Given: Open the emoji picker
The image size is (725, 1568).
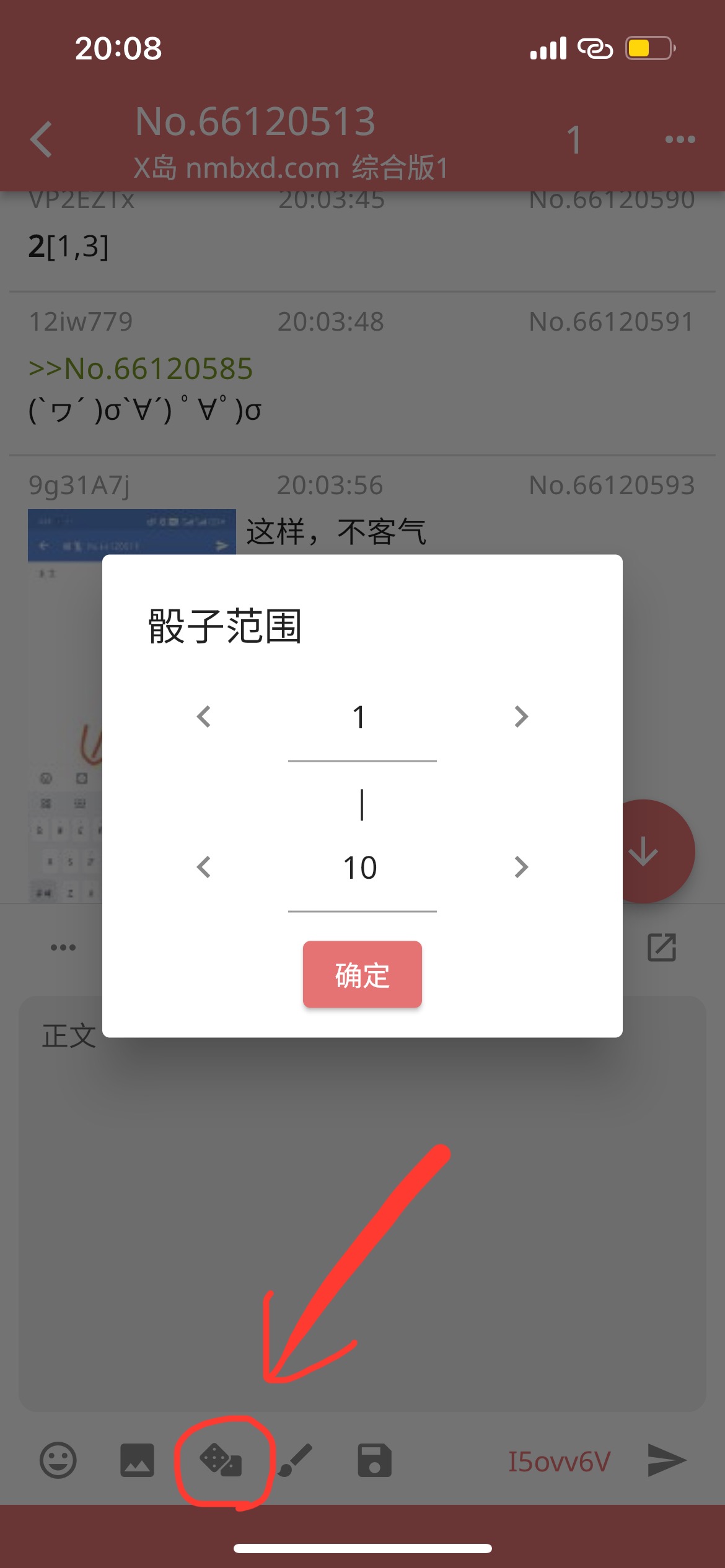Looking at the screenshot, I should (58, 1461).
